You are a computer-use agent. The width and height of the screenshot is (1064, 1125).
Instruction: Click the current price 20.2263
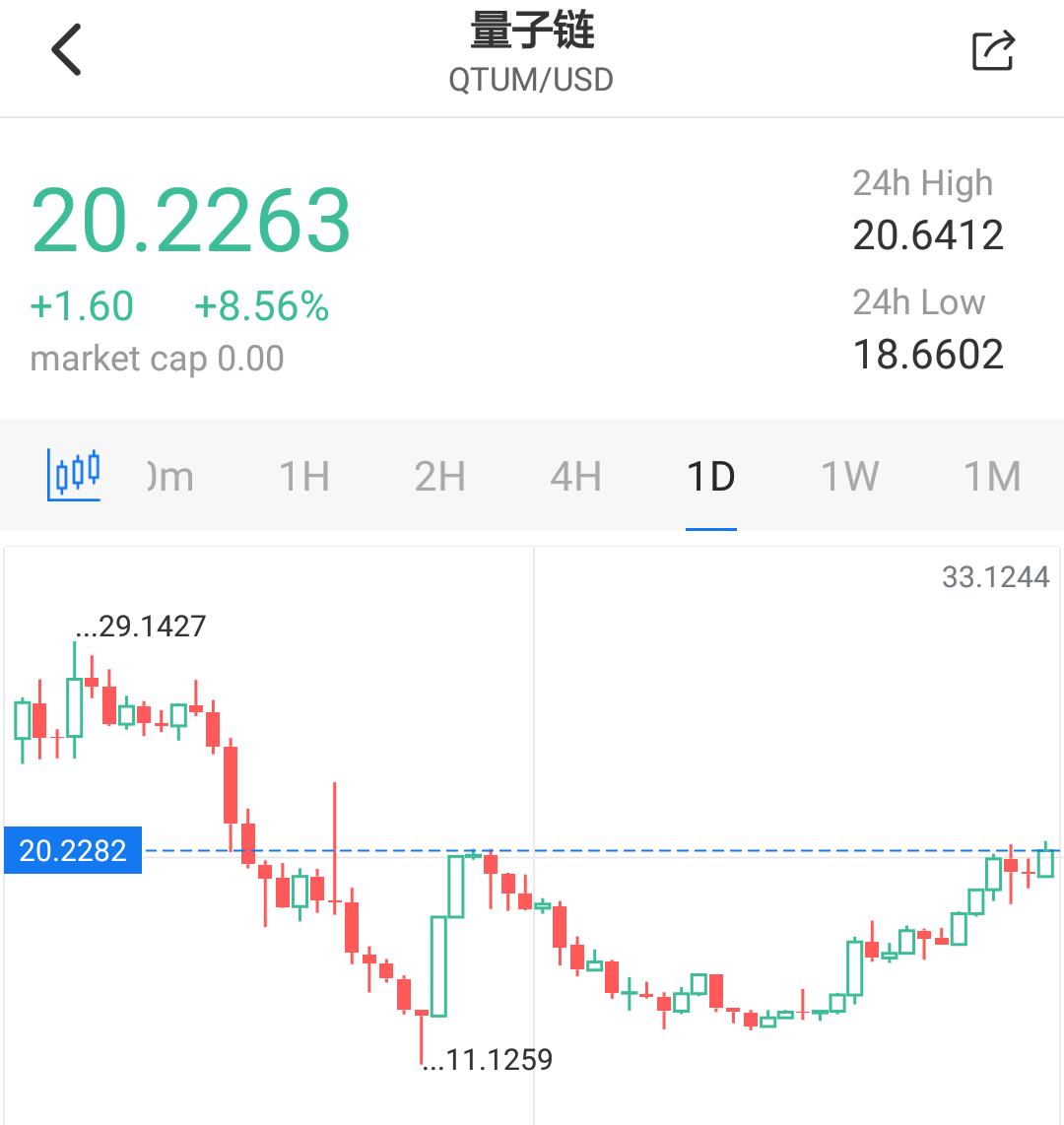(x=191, y=221)
